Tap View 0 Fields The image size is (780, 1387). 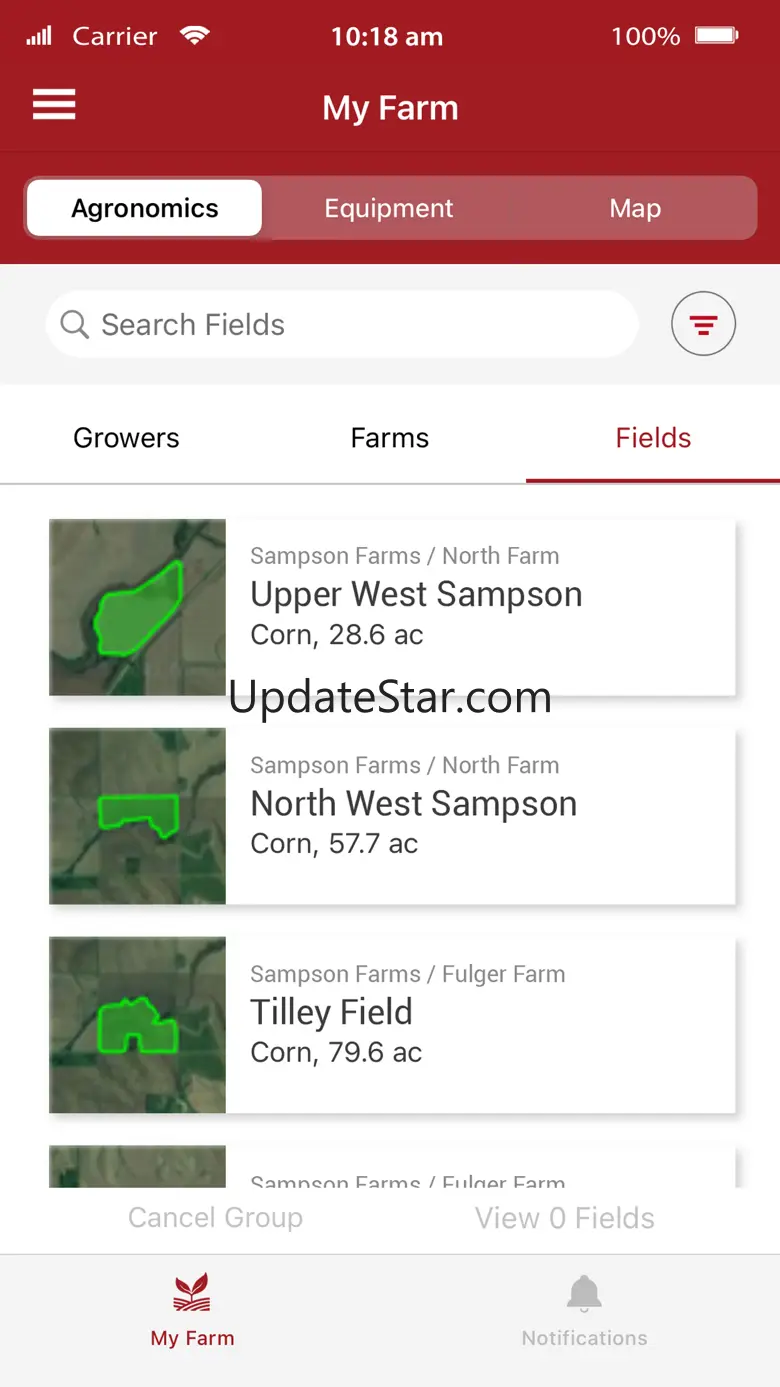tap(564, 1217)
